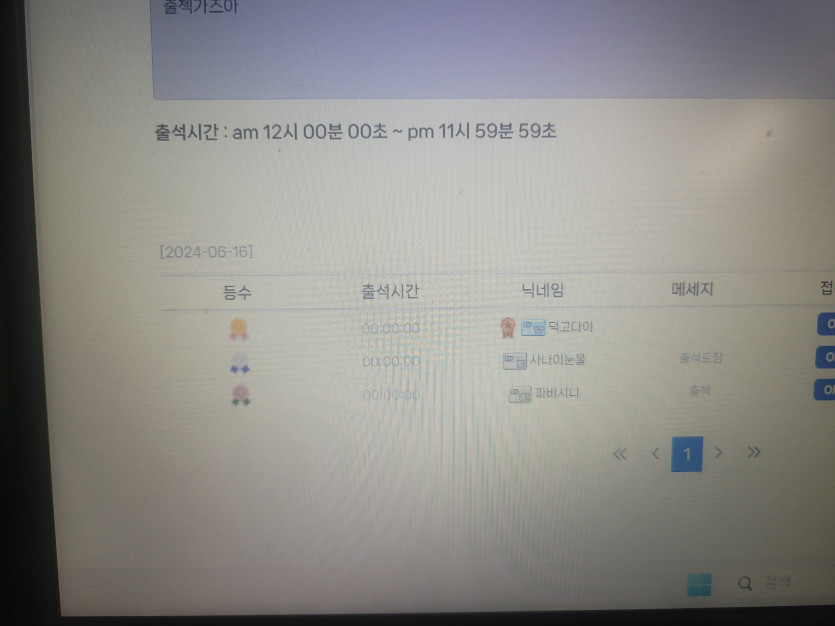Open 덕고다이's nickname profile

573,327
